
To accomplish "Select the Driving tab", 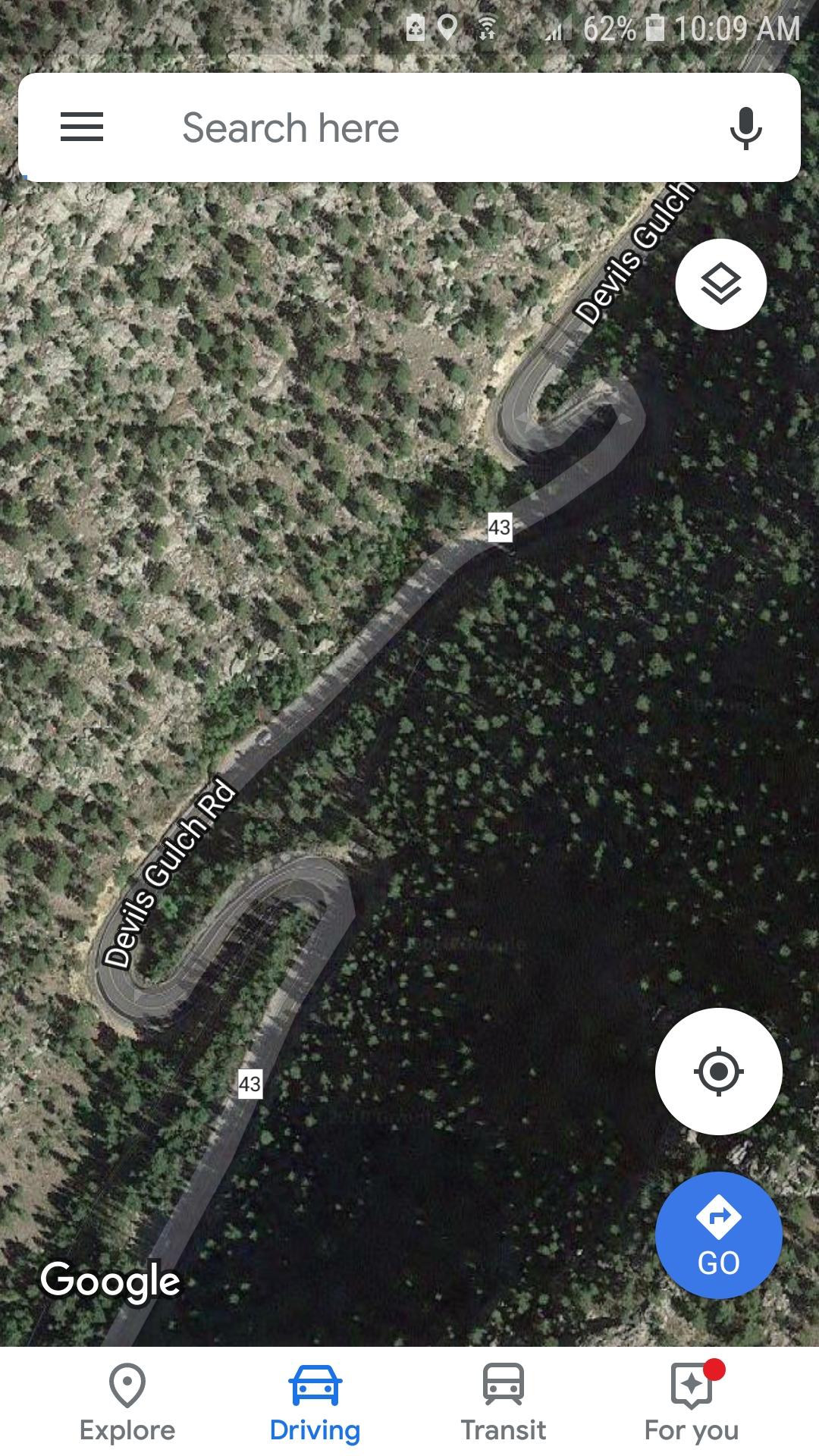I will pos(315,1402).
